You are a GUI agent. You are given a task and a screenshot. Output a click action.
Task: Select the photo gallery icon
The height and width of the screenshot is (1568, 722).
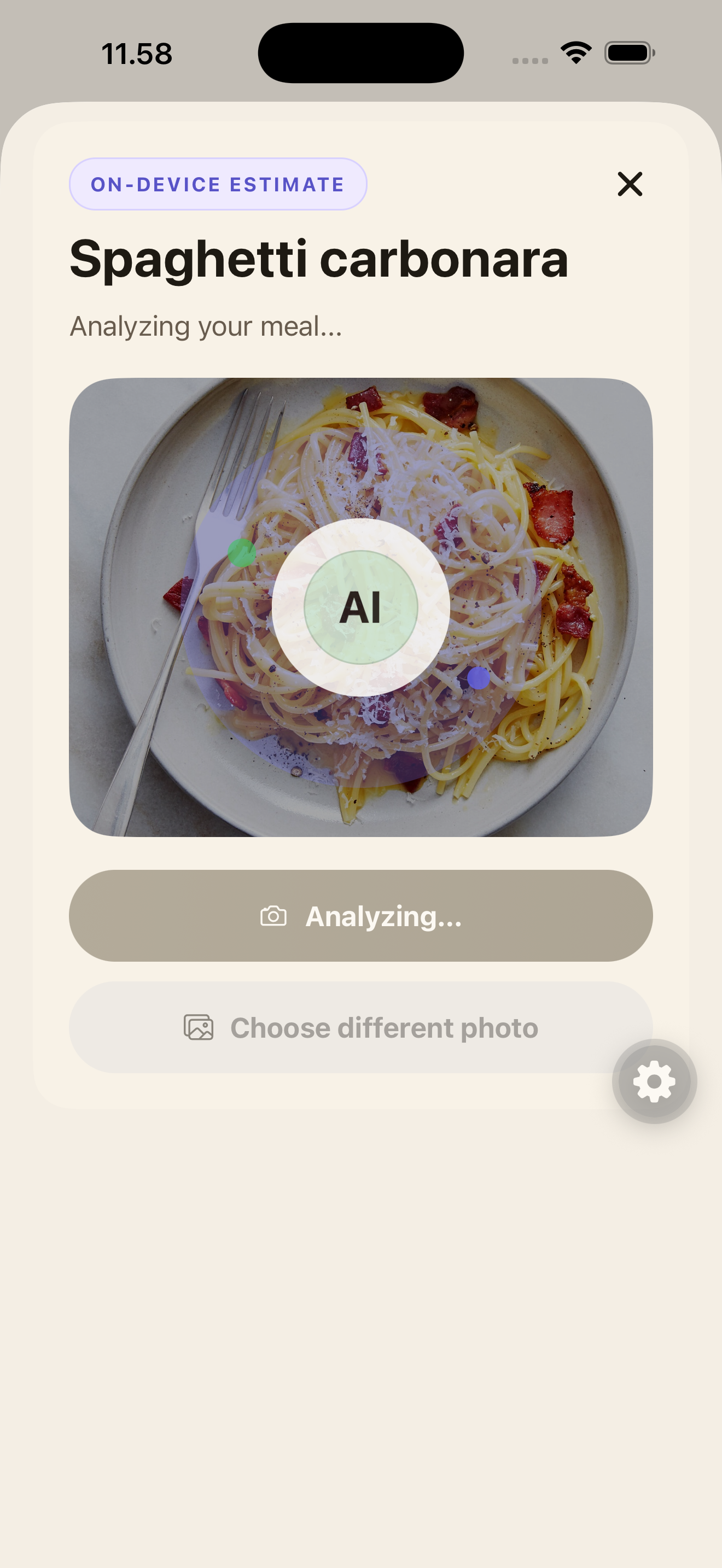(x=199, y=1028)
